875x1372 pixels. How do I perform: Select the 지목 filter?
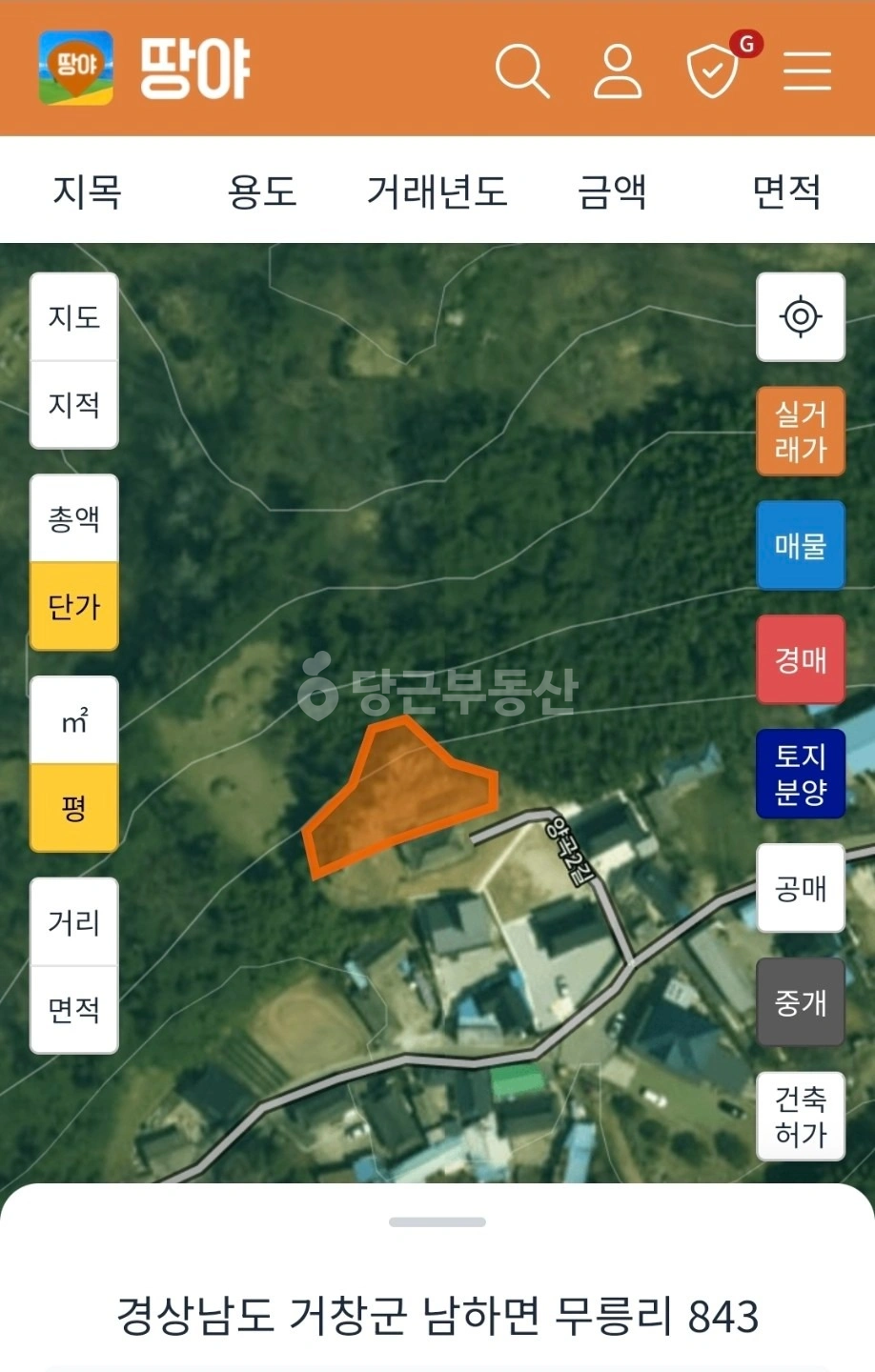(x=88, y=192)
